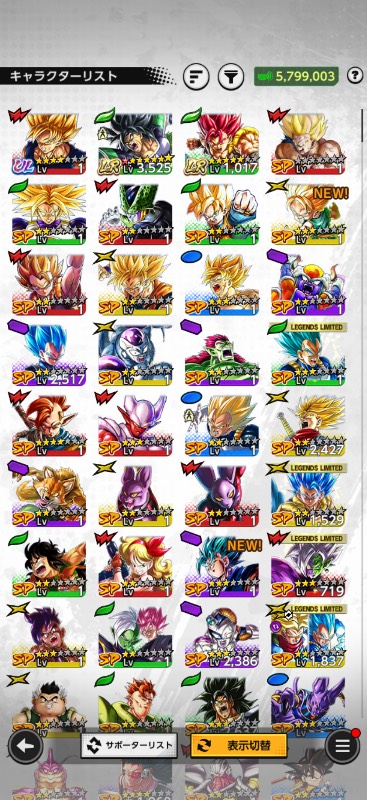Open the character at level 2,386
367x800 pixels.
222,635
